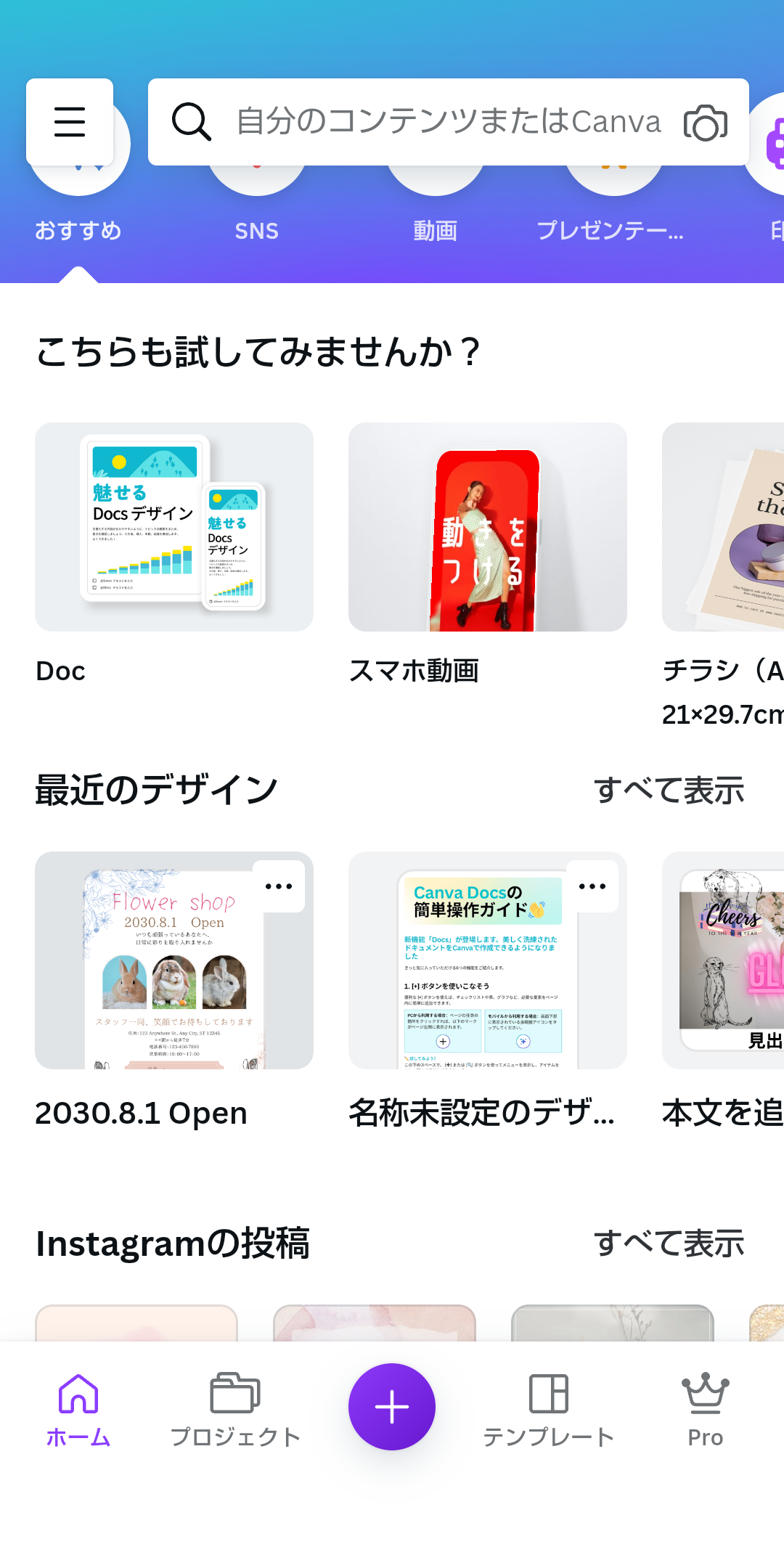Select the 動画 category
The width and height of the screenshot is (784, 1568).
435,230
